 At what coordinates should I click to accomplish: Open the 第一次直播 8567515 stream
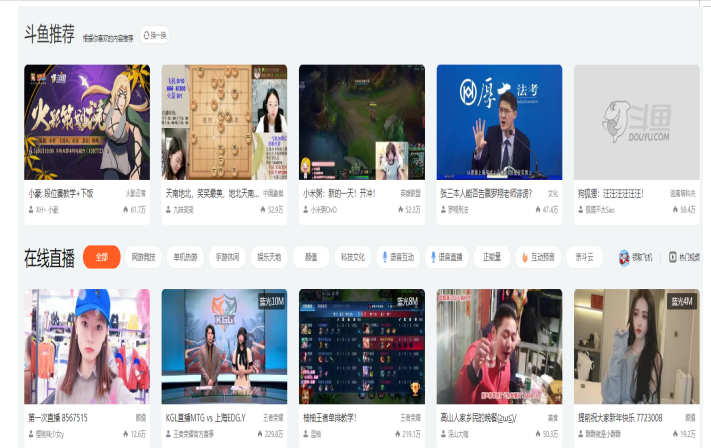[x=87, y=347]
